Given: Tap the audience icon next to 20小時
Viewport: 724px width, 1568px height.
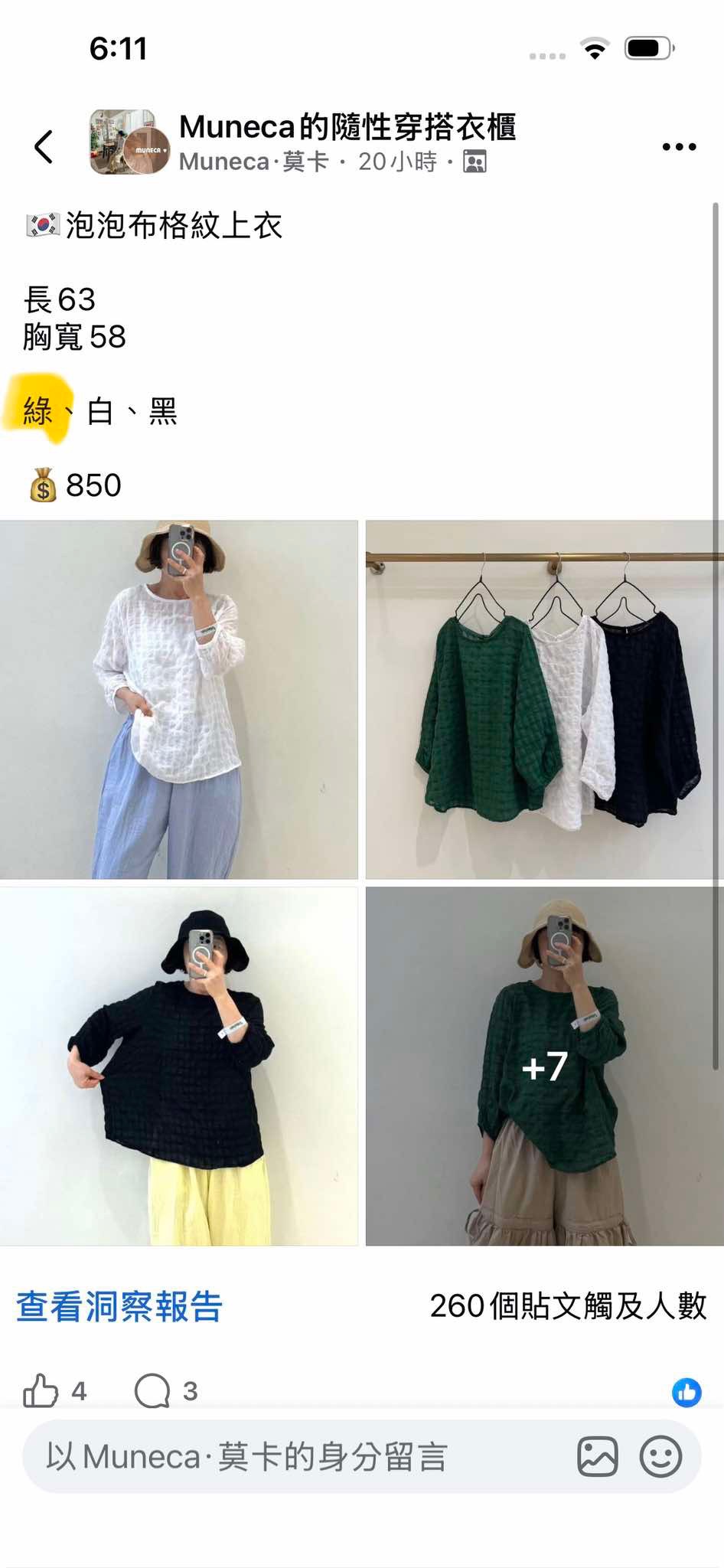Looking at the screenshot, I should coord(476,161).
